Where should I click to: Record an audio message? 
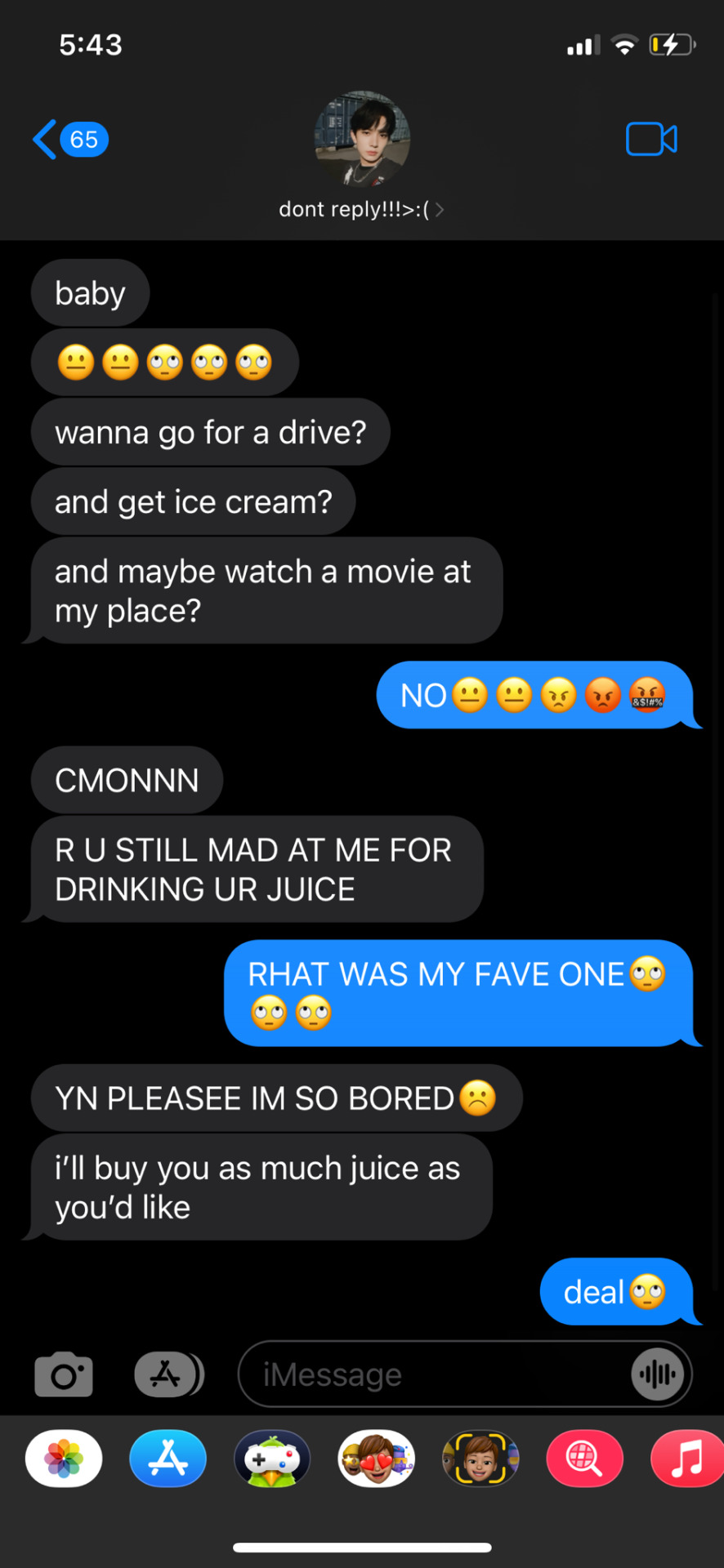658,1375
